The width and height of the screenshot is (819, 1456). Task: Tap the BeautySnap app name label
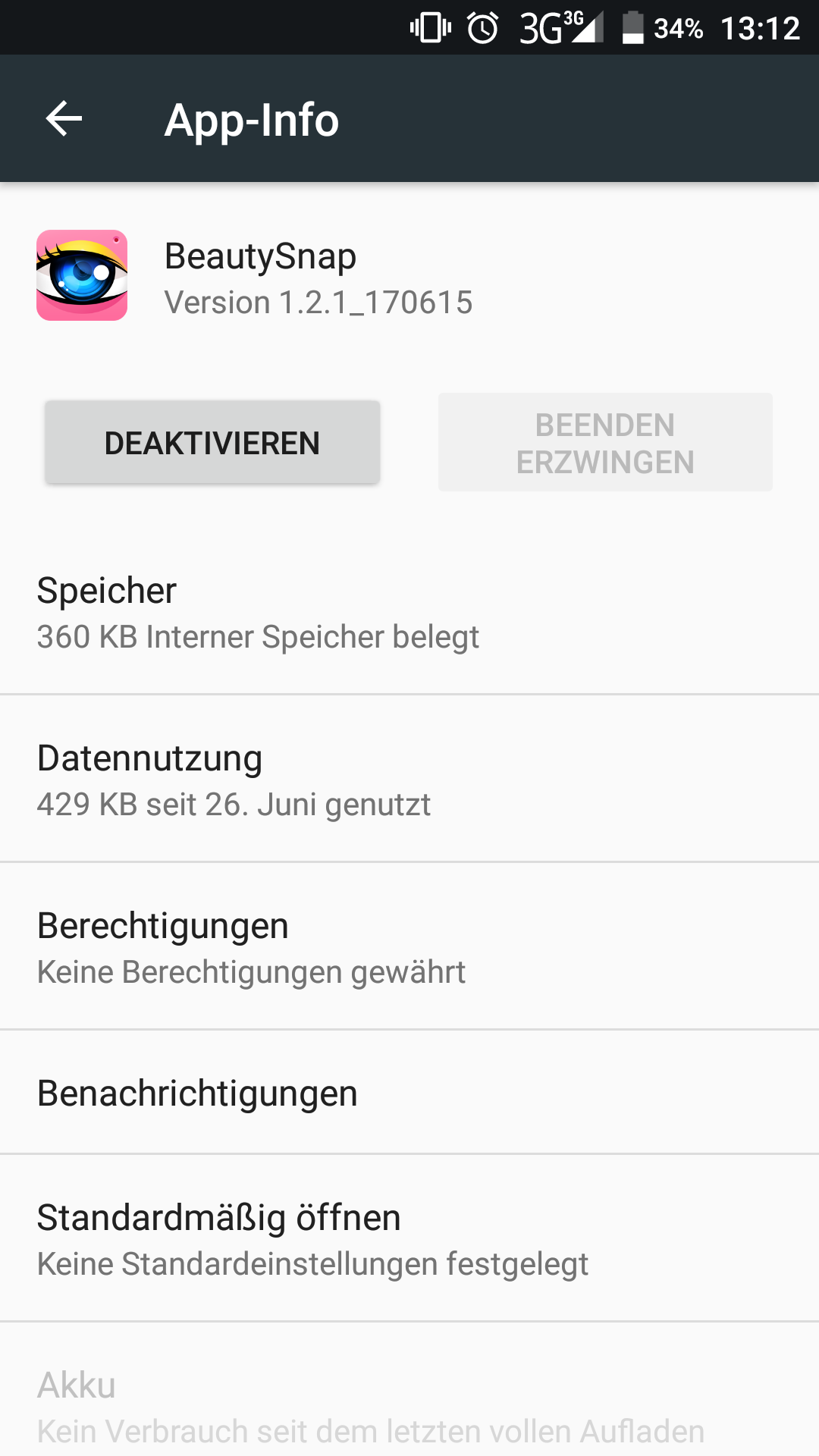[260, 256]
